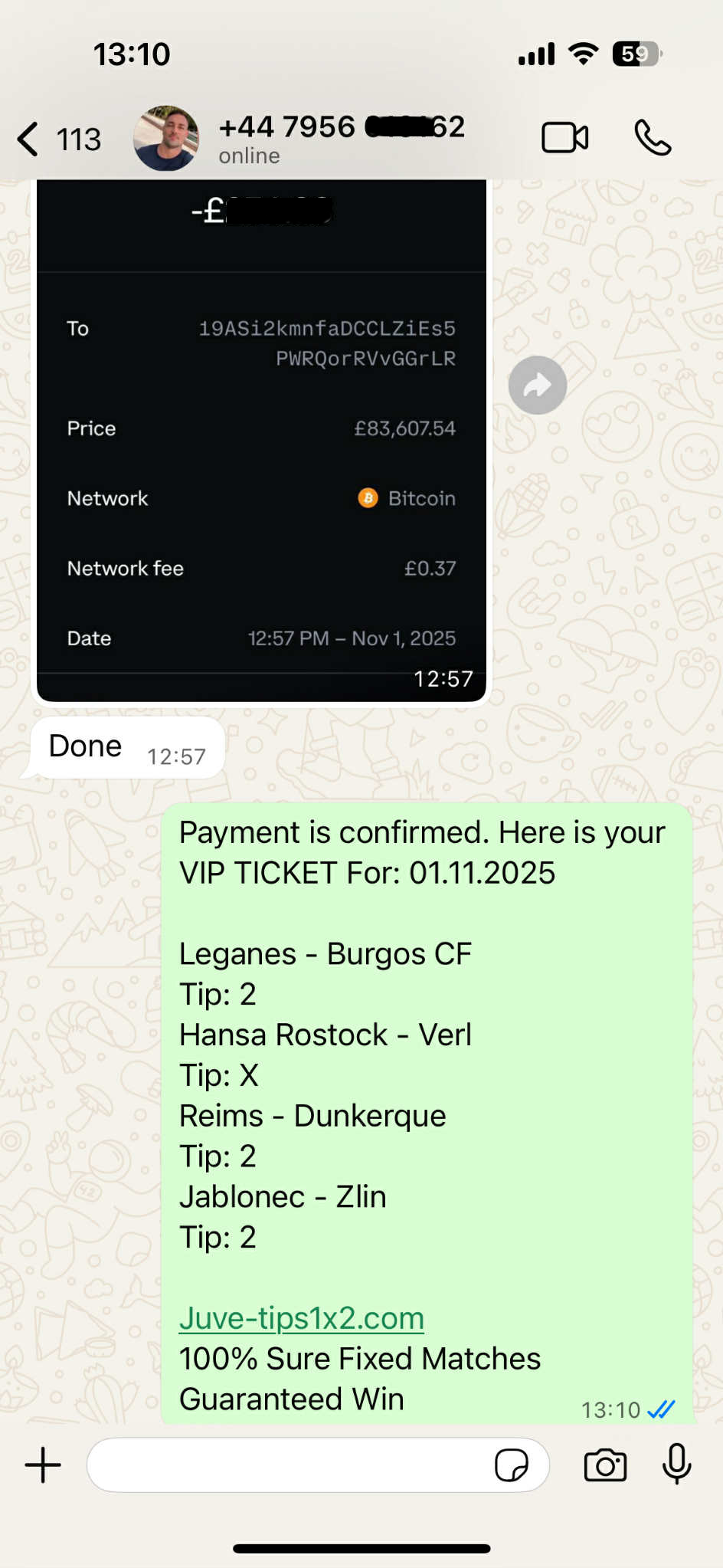Image resolution: width=723 pixels, height=1568 pixels.
Task: Tap the message input field
Action: (291, 1465)
